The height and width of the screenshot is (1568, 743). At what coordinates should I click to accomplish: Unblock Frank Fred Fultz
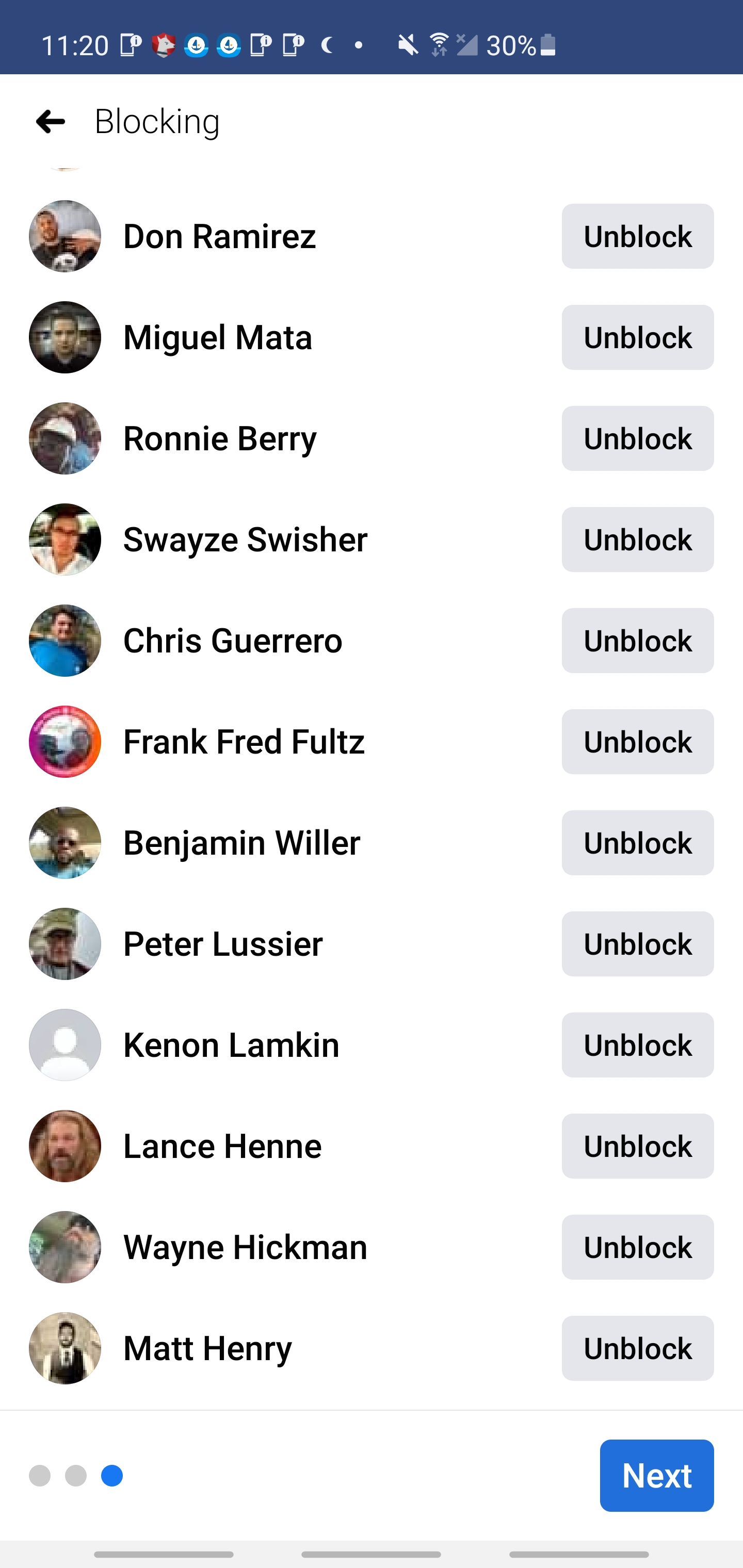pos(637,741)
